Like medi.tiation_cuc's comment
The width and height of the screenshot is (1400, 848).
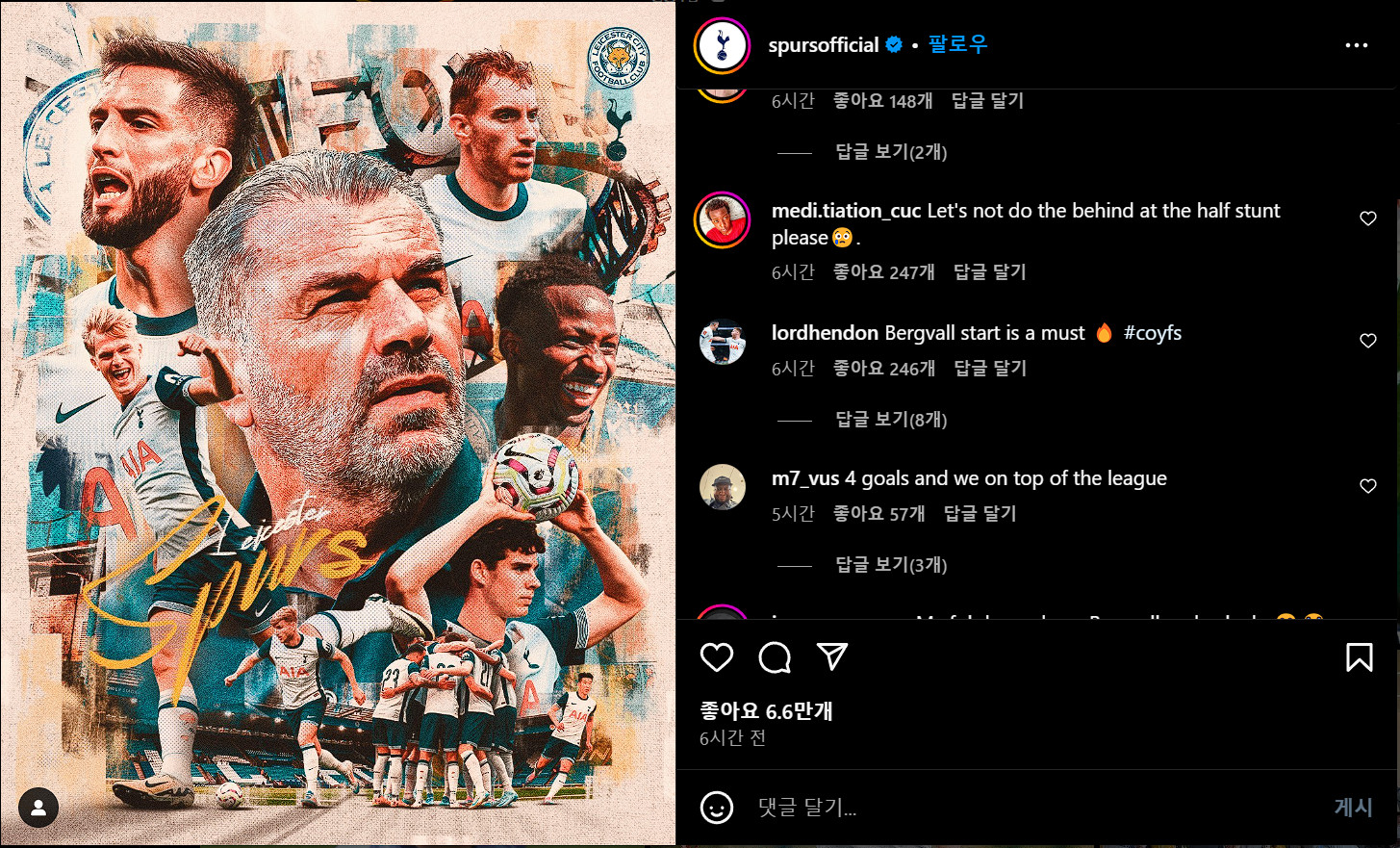(x=1367, y=219)
